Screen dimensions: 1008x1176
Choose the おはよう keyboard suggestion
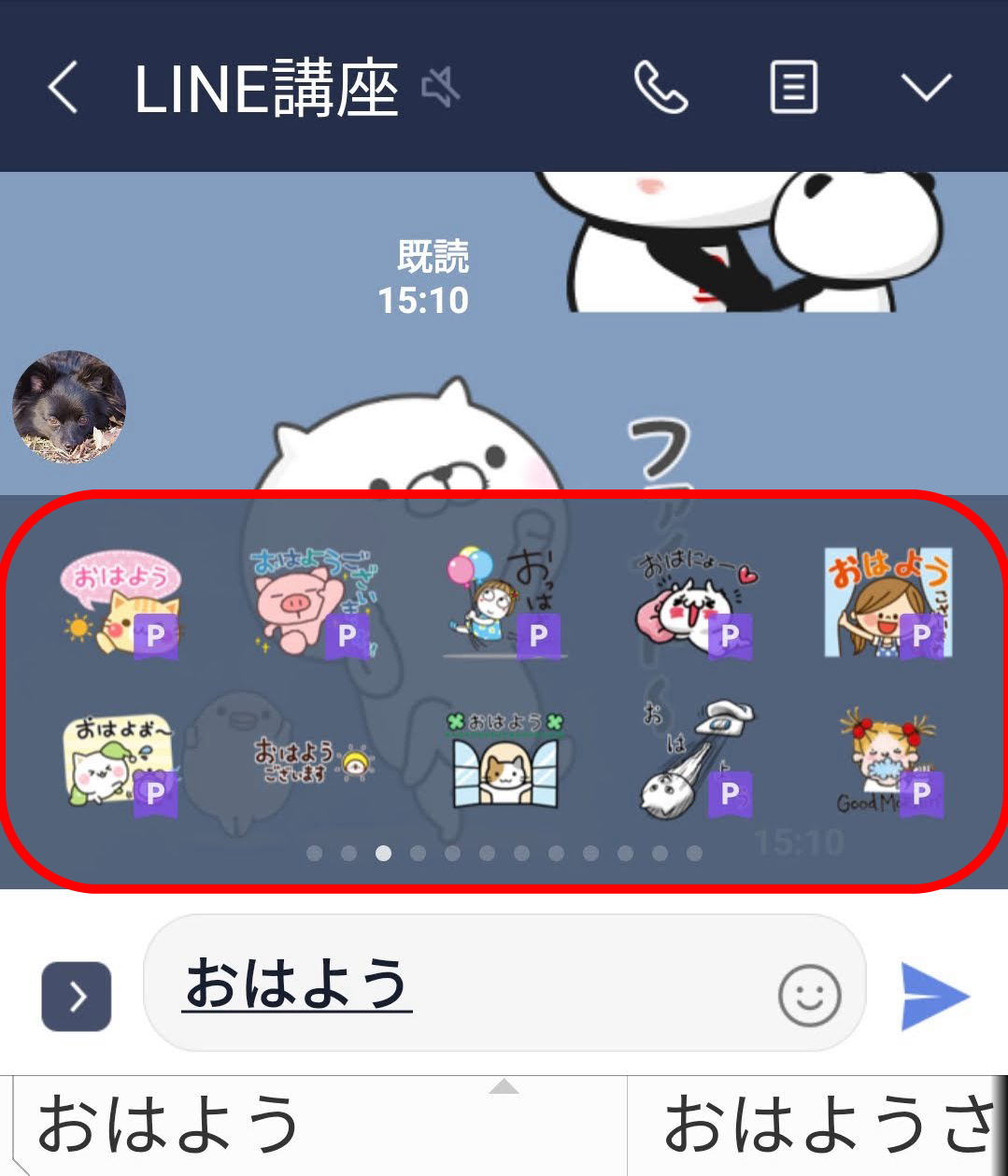(x=168, y=1126)
